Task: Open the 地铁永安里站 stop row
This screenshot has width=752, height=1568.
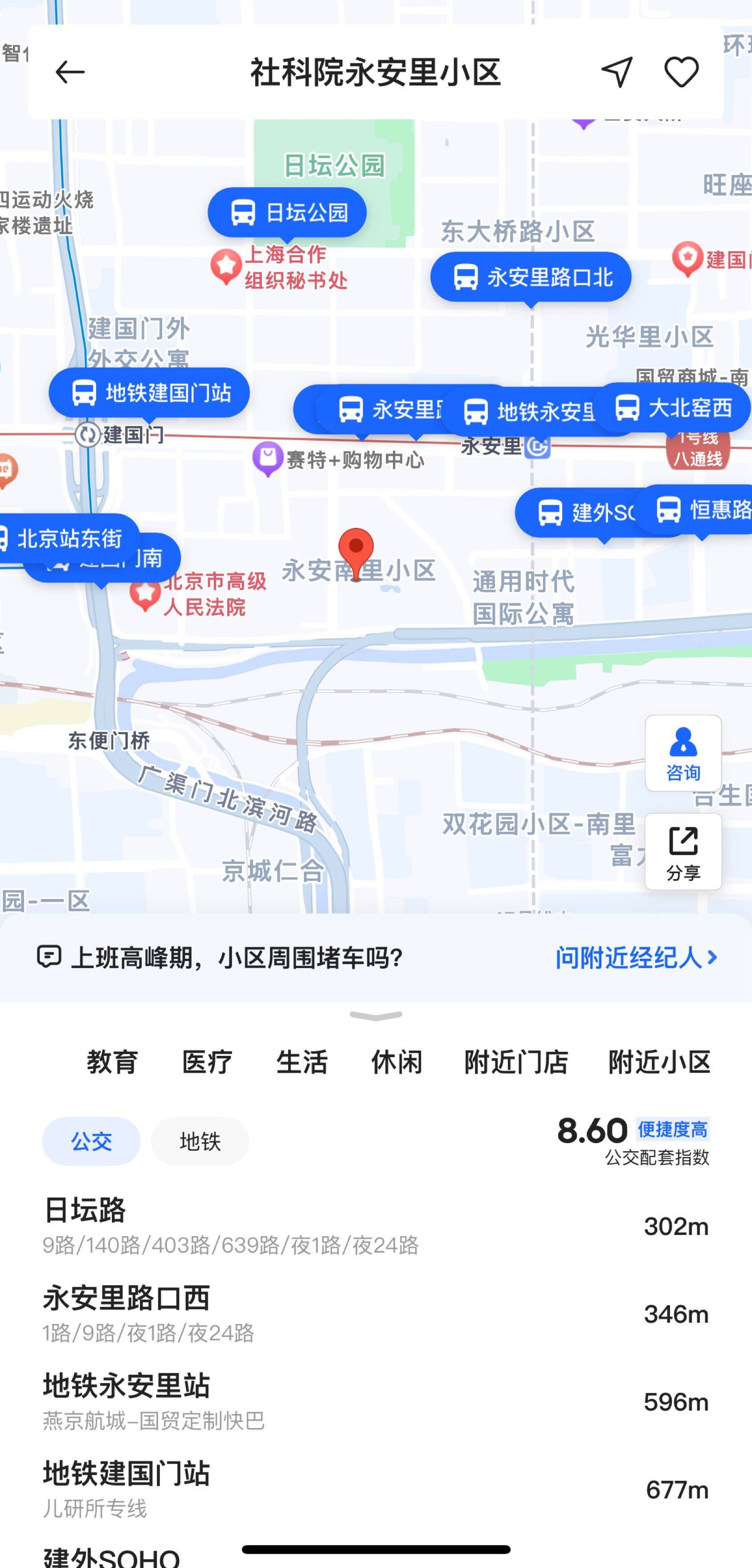Action: 375,1401
